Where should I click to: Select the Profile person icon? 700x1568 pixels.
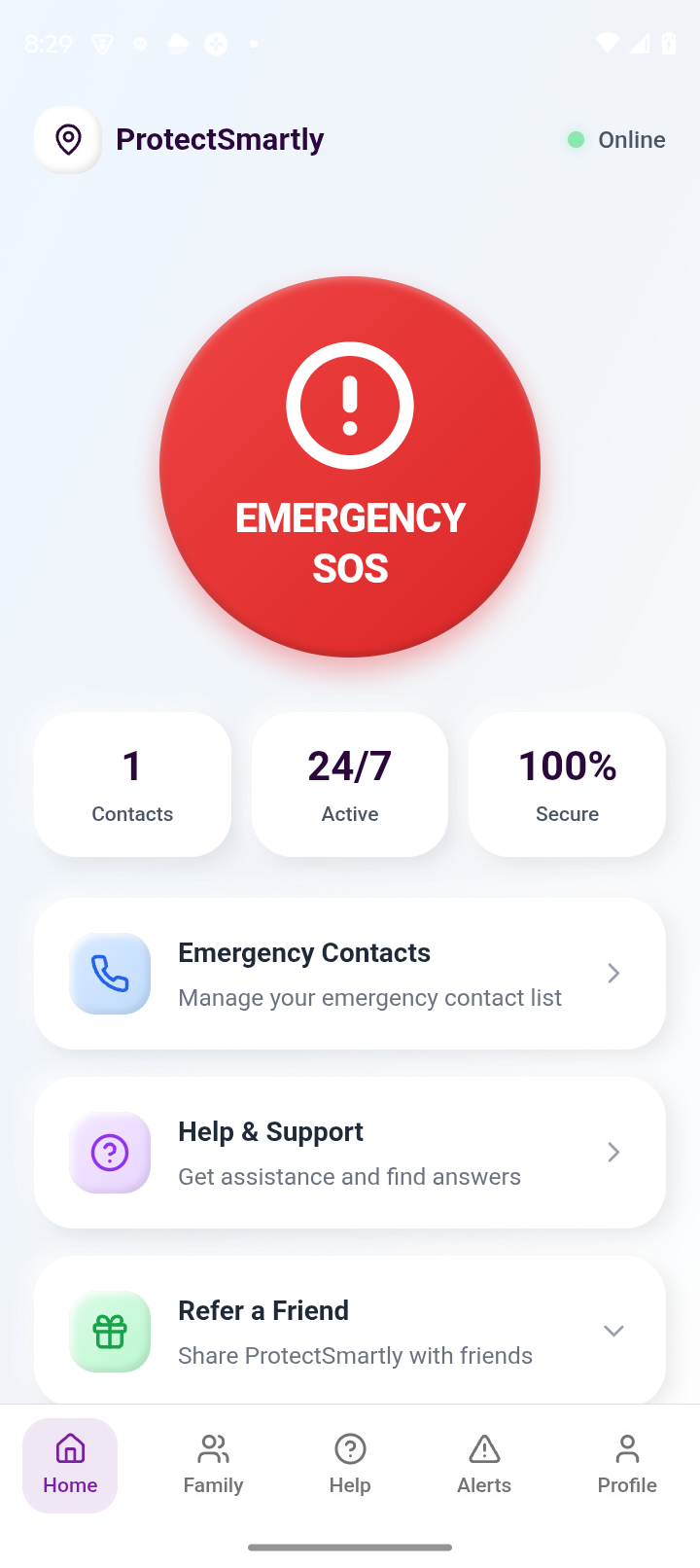pyautogui.click(x=627, y=1449)
